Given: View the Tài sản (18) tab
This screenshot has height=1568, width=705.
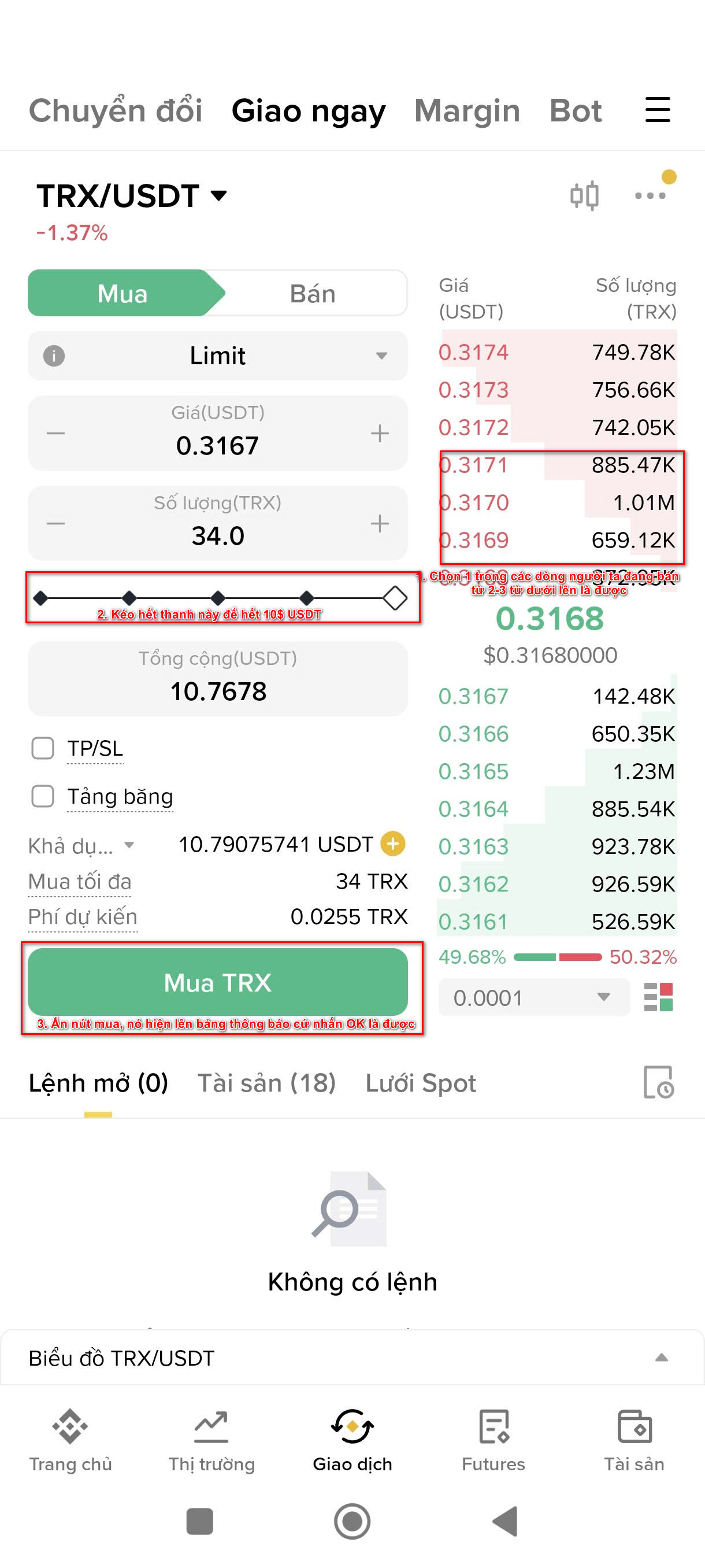Looking at the screenshot, I should (x=266, y=1083).
